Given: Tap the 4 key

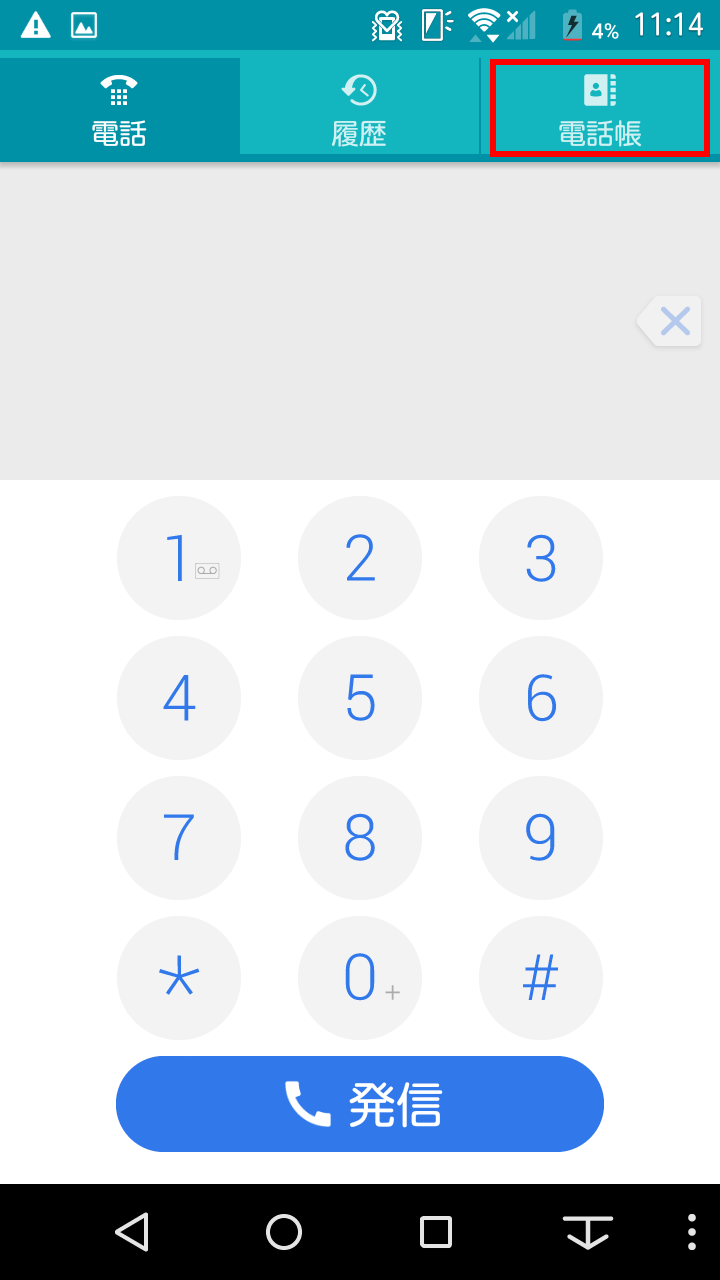Looking at the screenshot, I should 179,698.
